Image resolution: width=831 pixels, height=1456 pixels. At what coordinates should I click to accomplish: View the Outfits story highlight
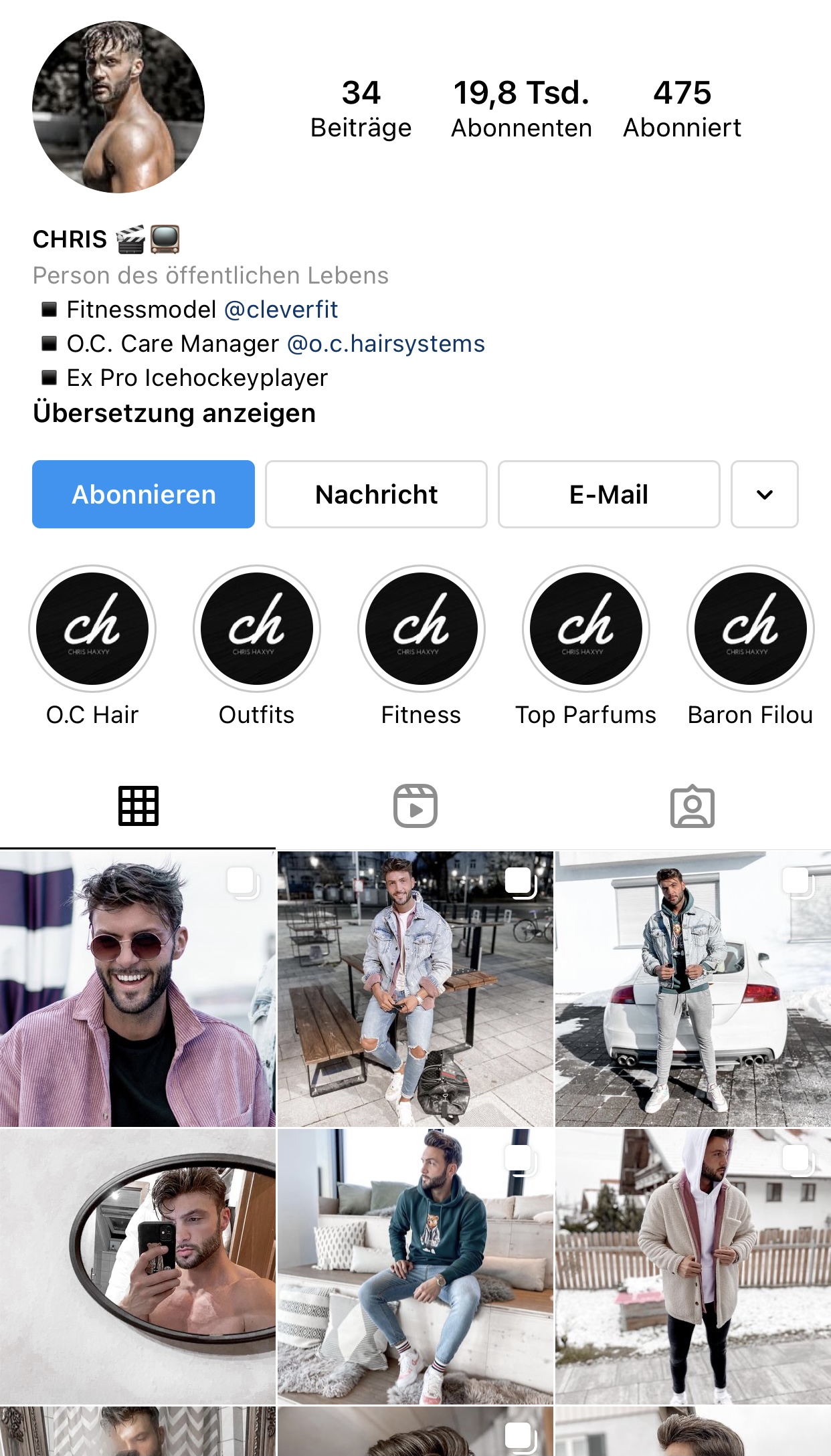(257, 629)
